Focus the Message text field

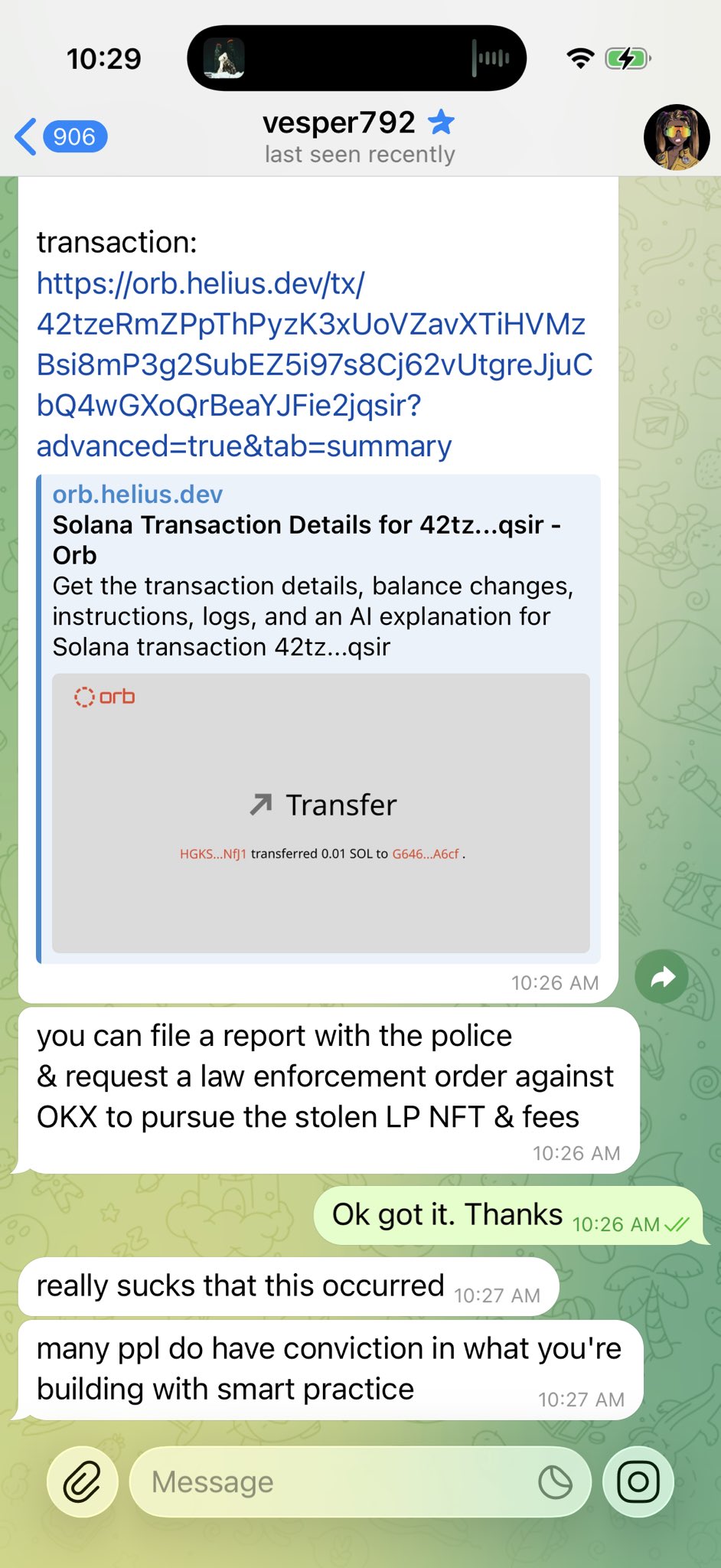point(329,1481)
